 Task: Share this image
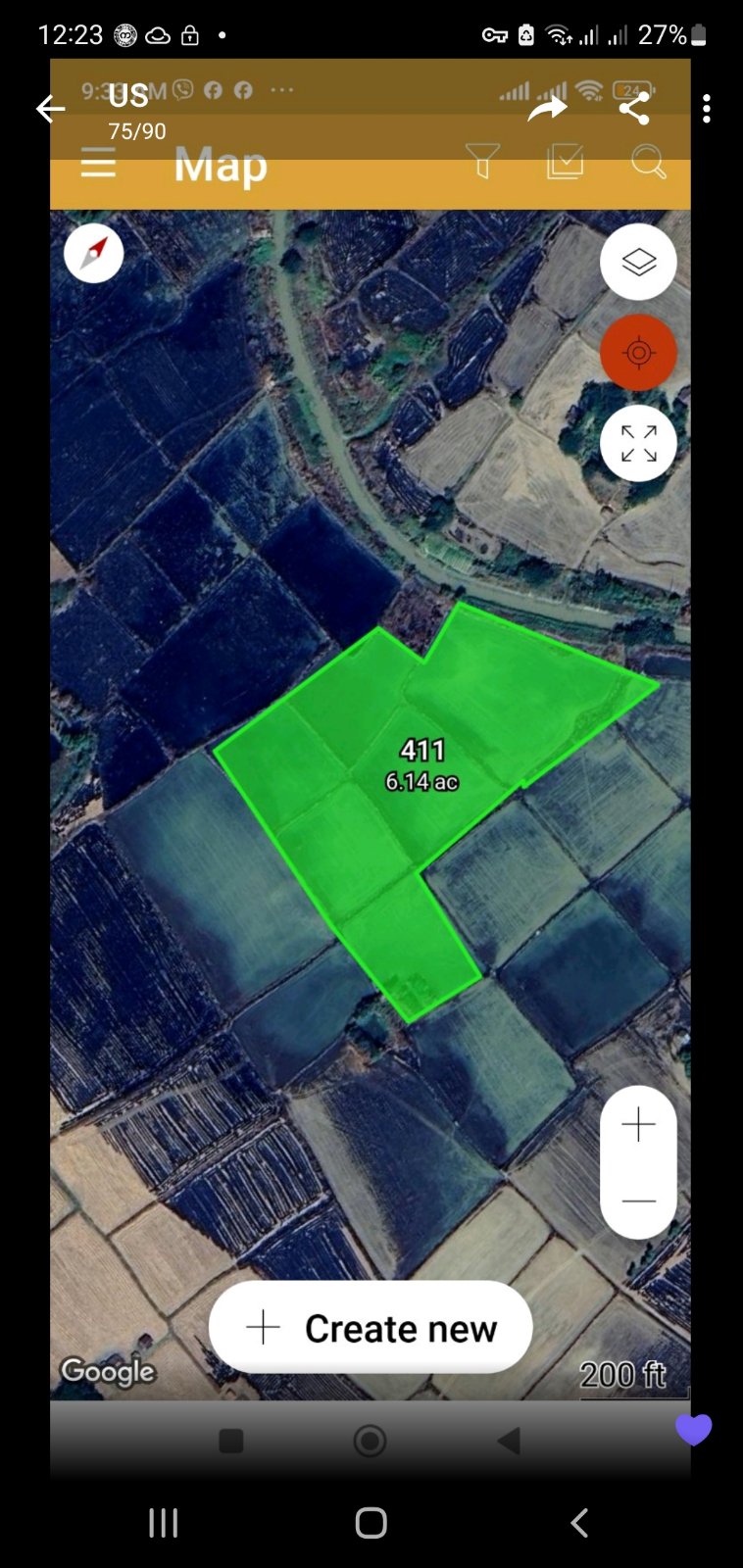coord(634,109)
